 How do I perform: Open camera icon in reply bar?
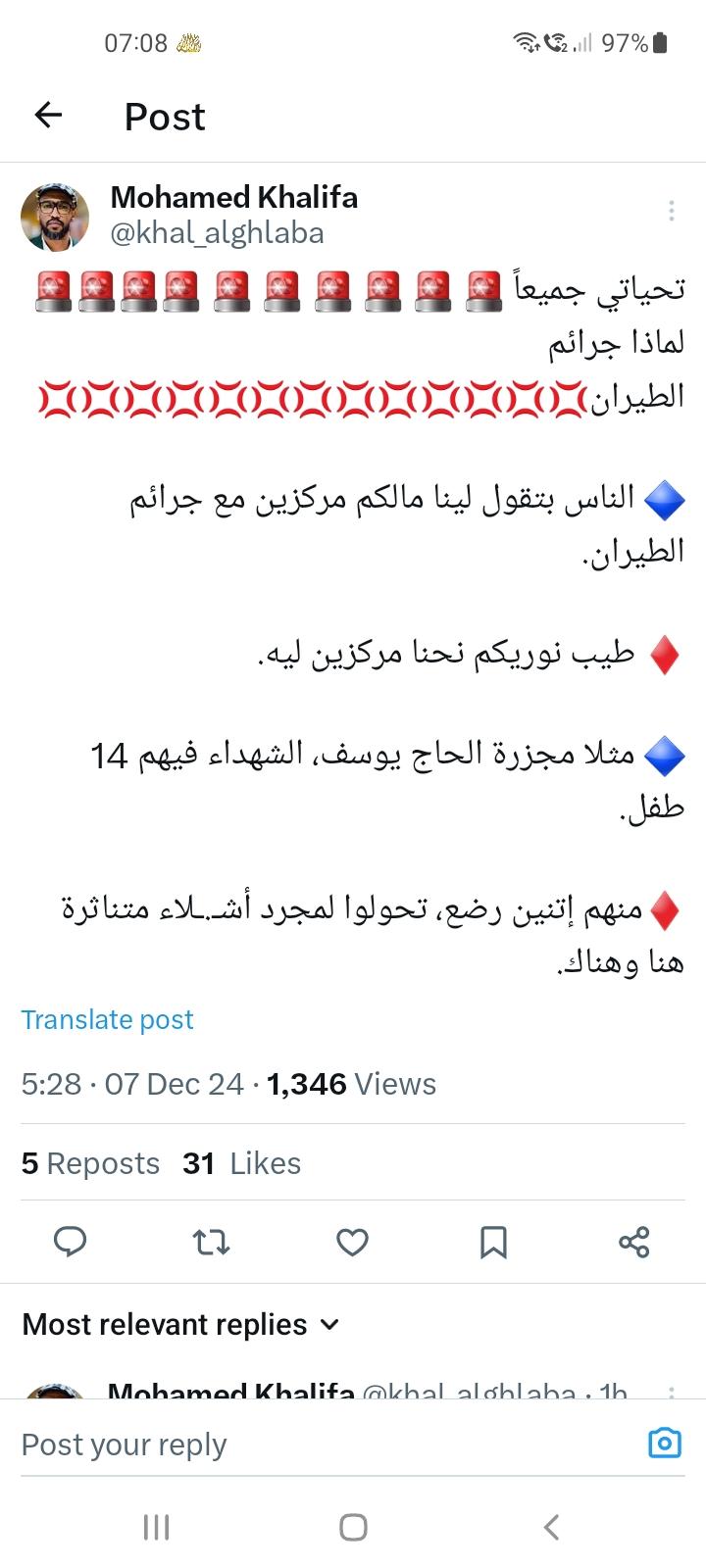pyautogui.click(x=664, y=1444)
